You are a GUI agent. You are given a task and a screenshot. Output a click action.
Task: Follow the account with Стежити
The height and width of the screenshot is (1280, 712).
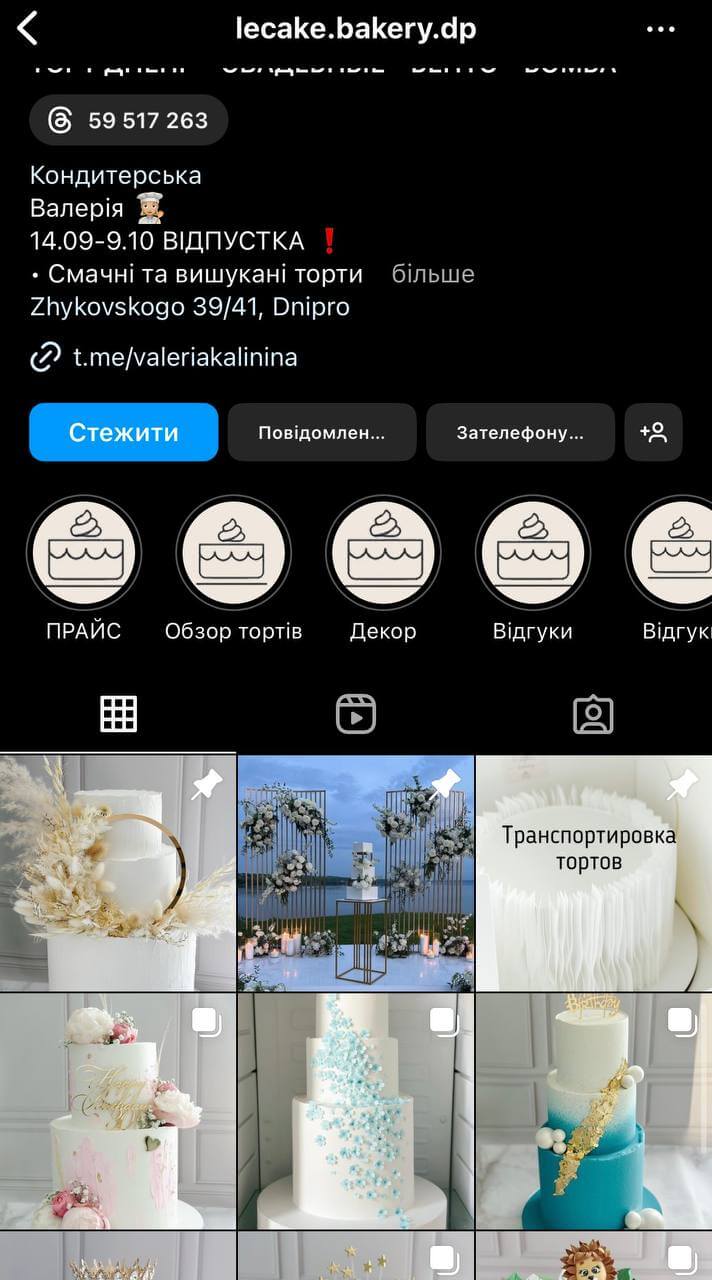coord(123,433)
